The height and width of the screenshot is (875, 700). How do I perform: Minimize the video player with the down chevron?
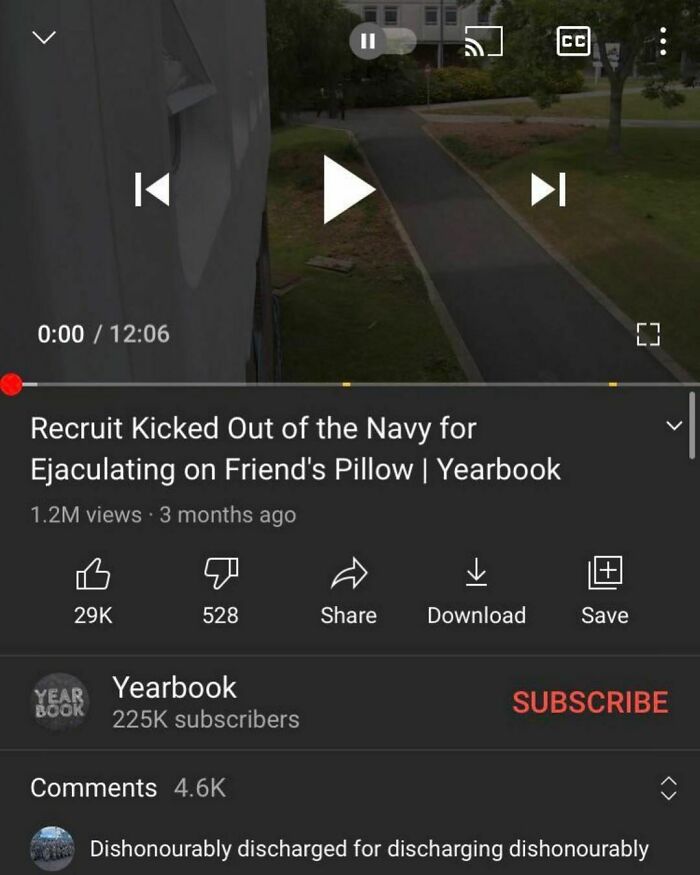pos(44,37)
